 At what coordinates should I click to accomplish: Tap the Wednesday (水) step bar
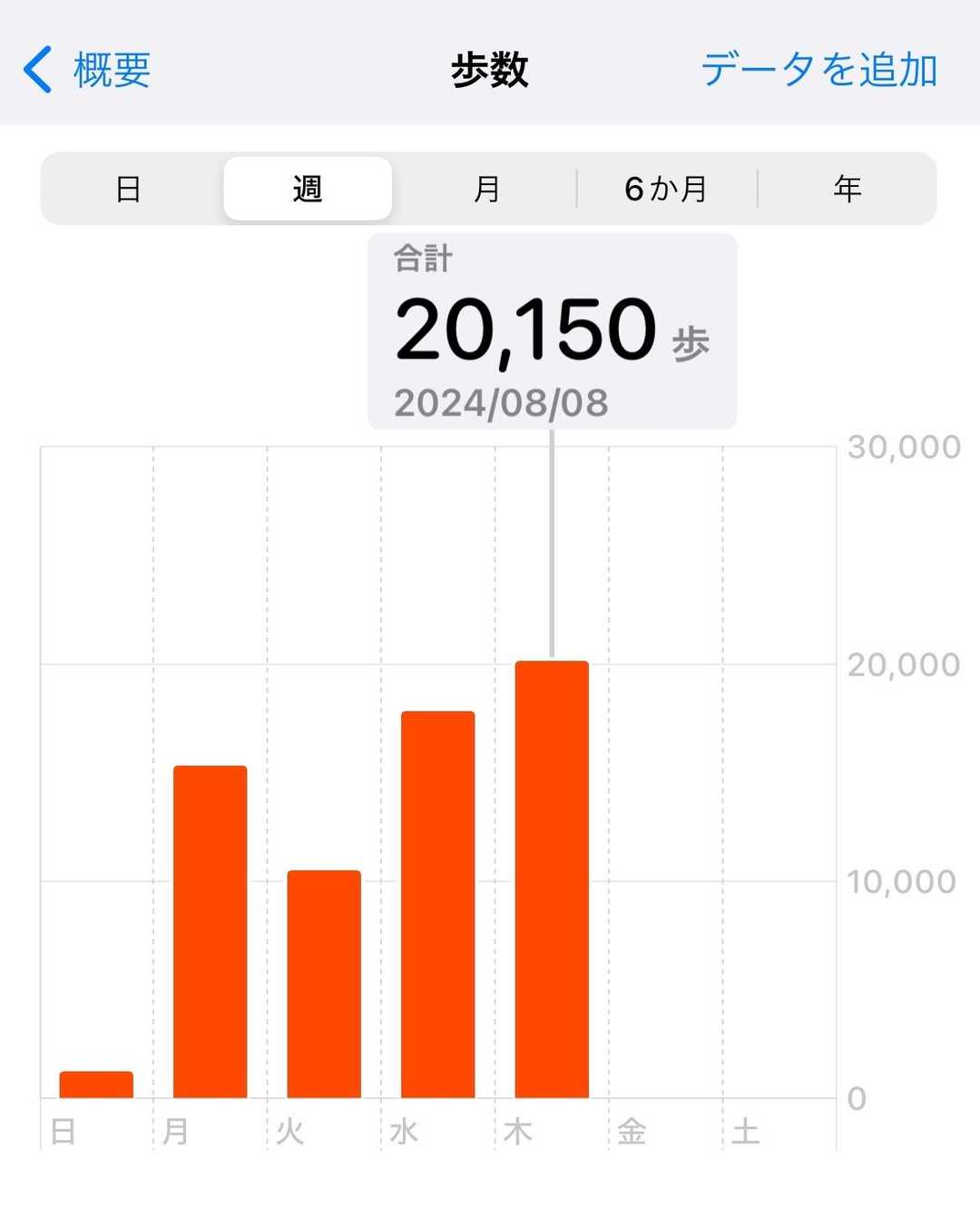tap(437, 904)
